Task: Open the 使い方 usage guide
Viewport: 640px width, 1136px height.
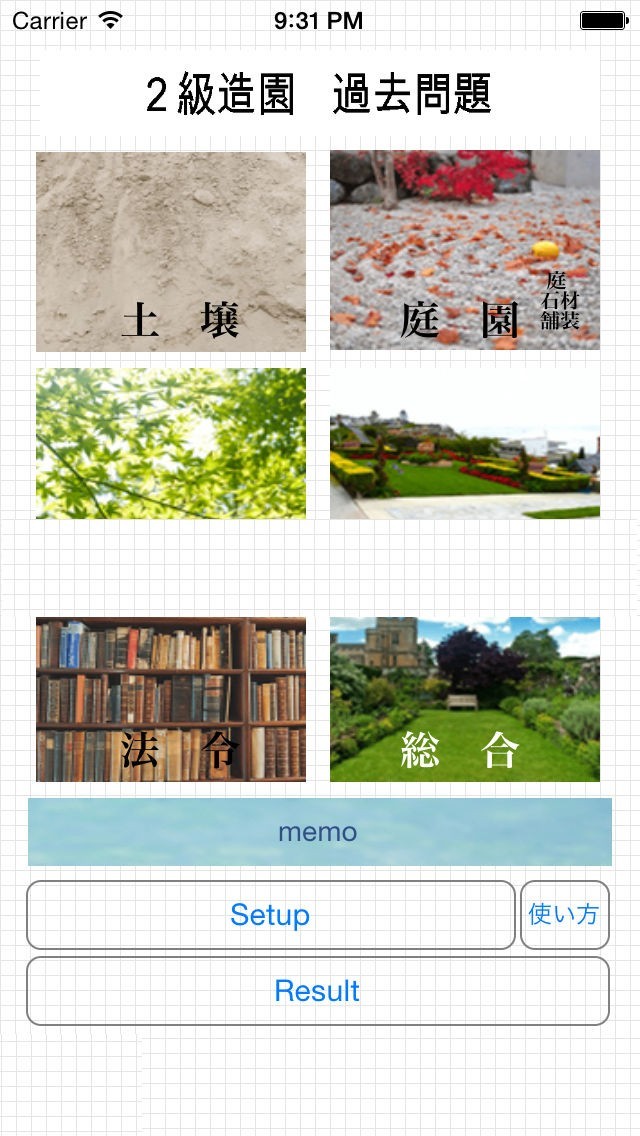Action: point(564,915)
